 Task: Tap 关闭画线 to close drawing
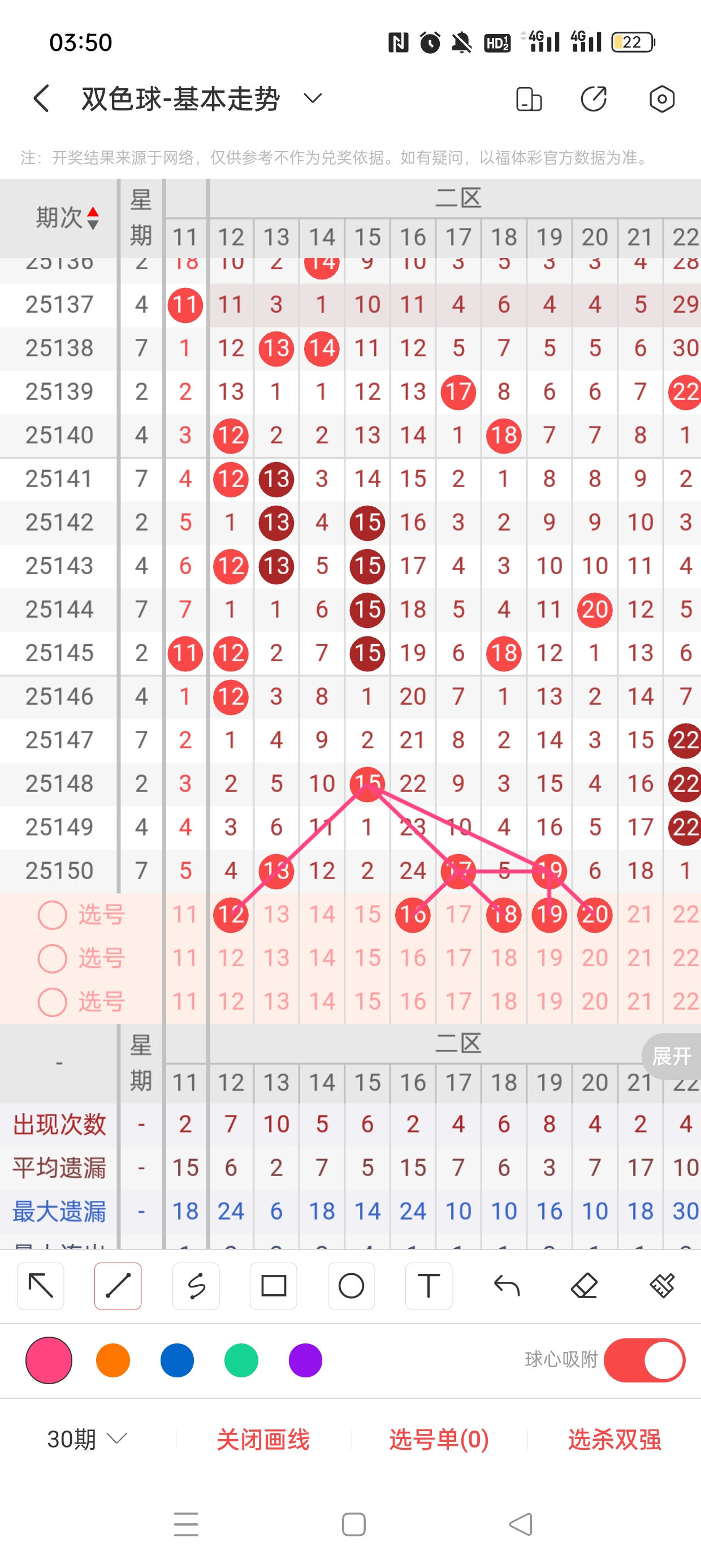(x=263, y=1439)
